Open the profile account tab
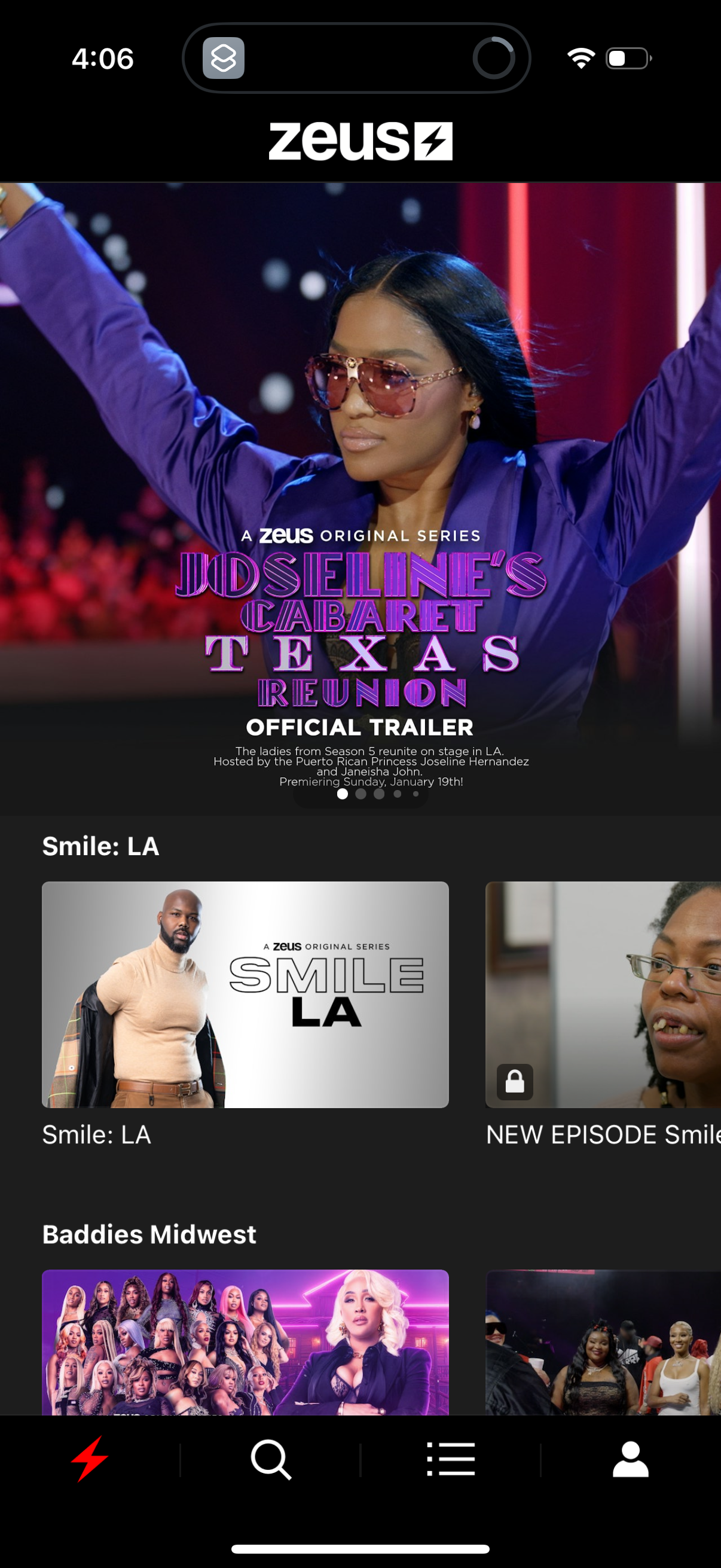Image resolution: width=721 pixels, height=1568 pixels. tap(630, 1459)
